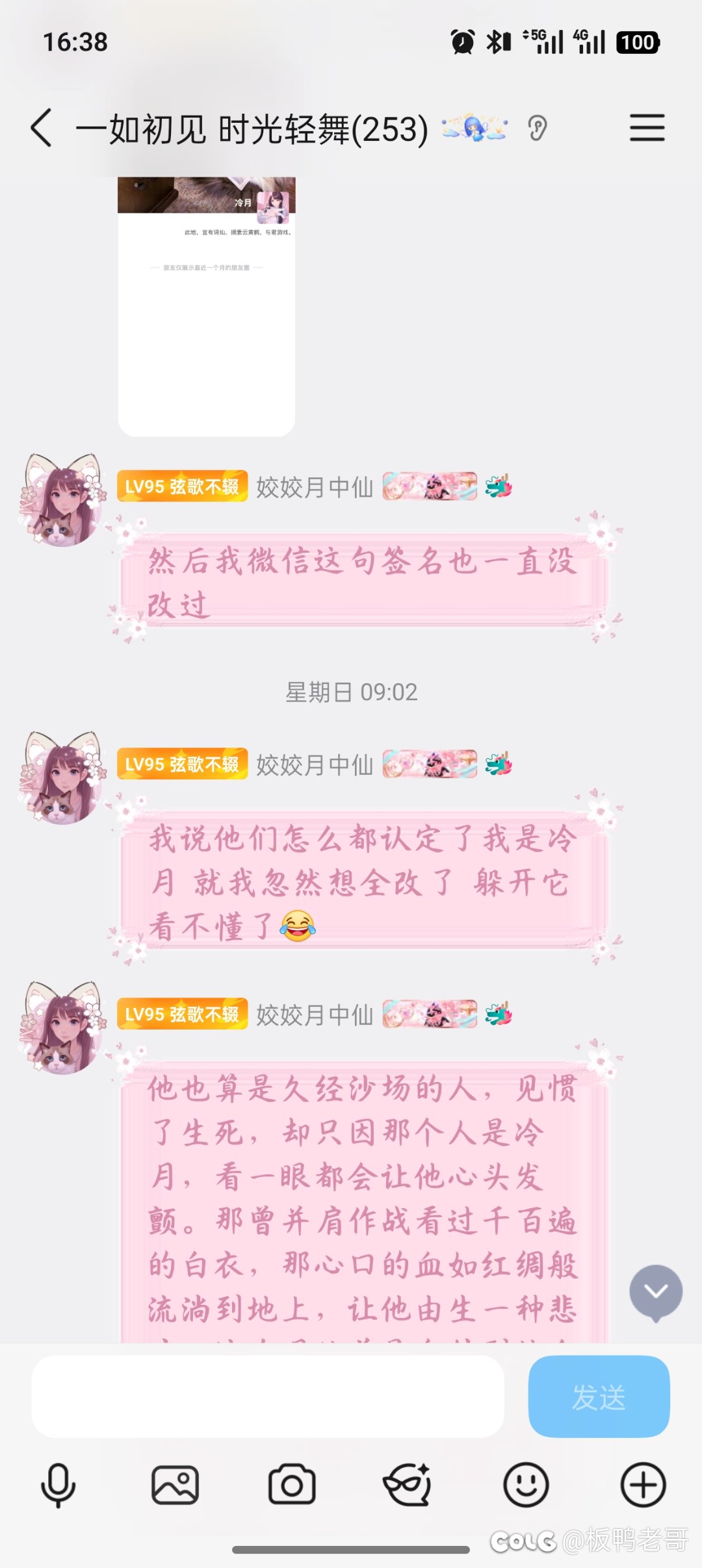Open the group chat settings menu
This screenshot has height=1568, width=702.
click(647, 127)
